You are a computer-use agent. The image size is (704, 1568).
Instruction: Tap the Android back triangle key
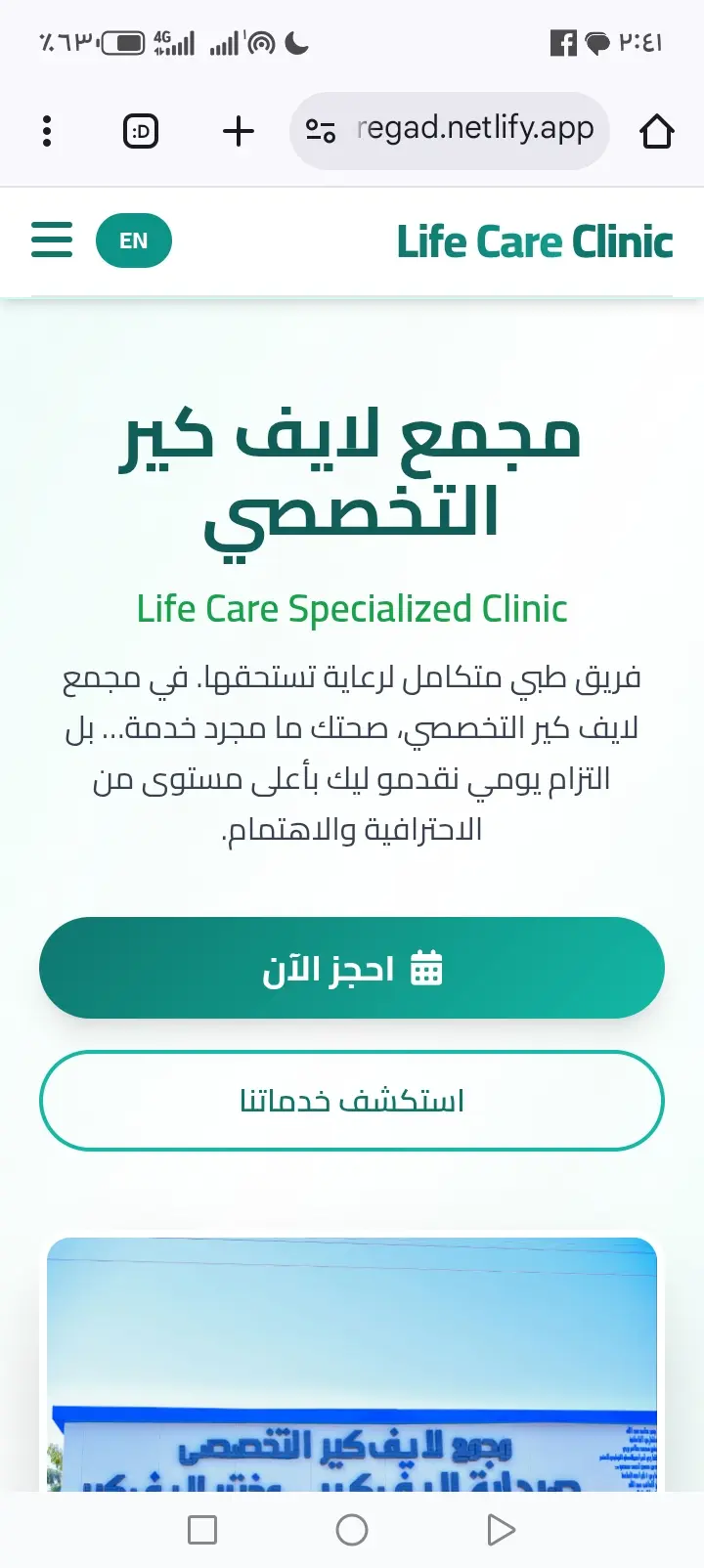click(x=501, y=1530)
